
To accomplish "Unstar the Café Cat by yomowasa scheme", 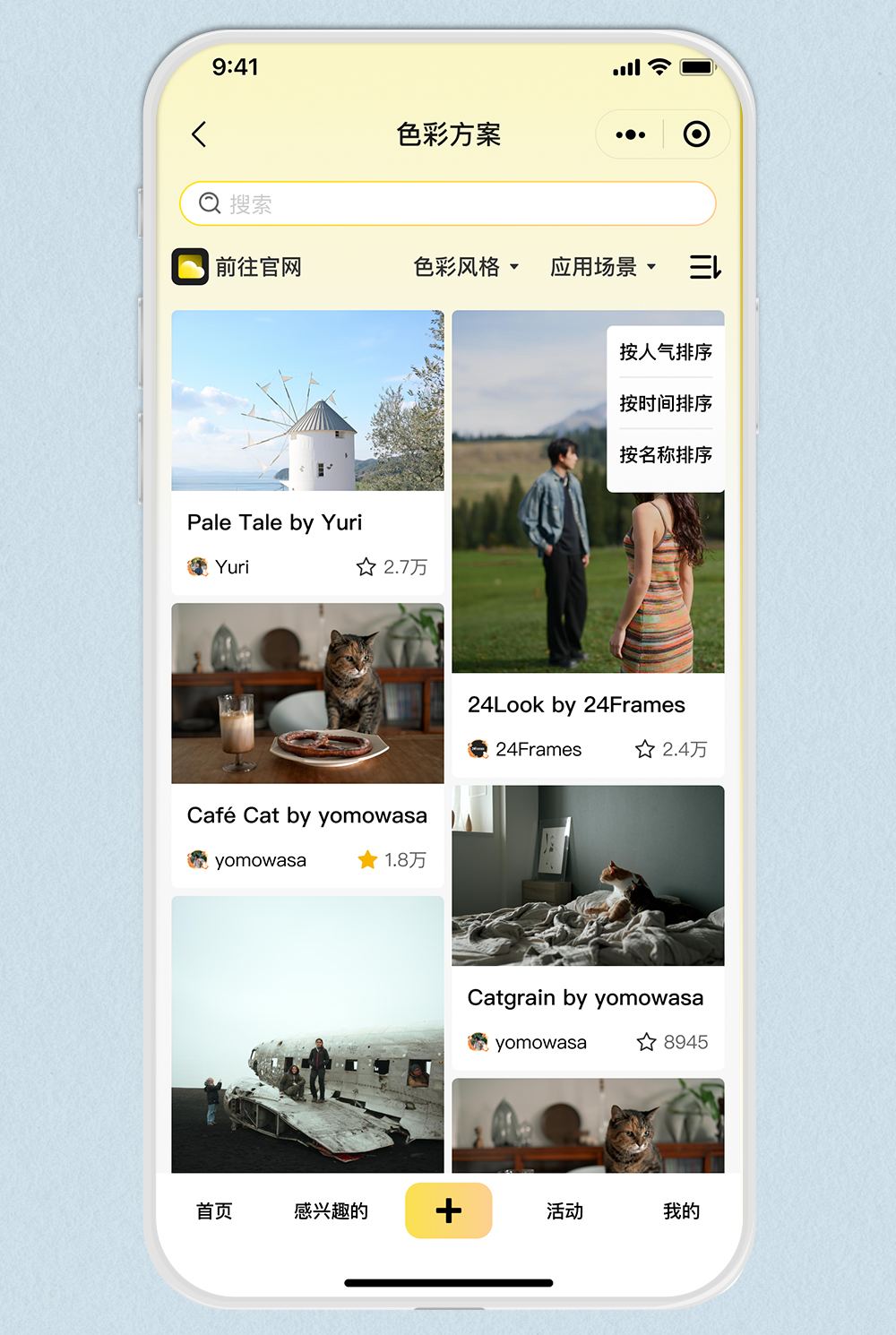I will pyautogui.click(x=367, y=860).
